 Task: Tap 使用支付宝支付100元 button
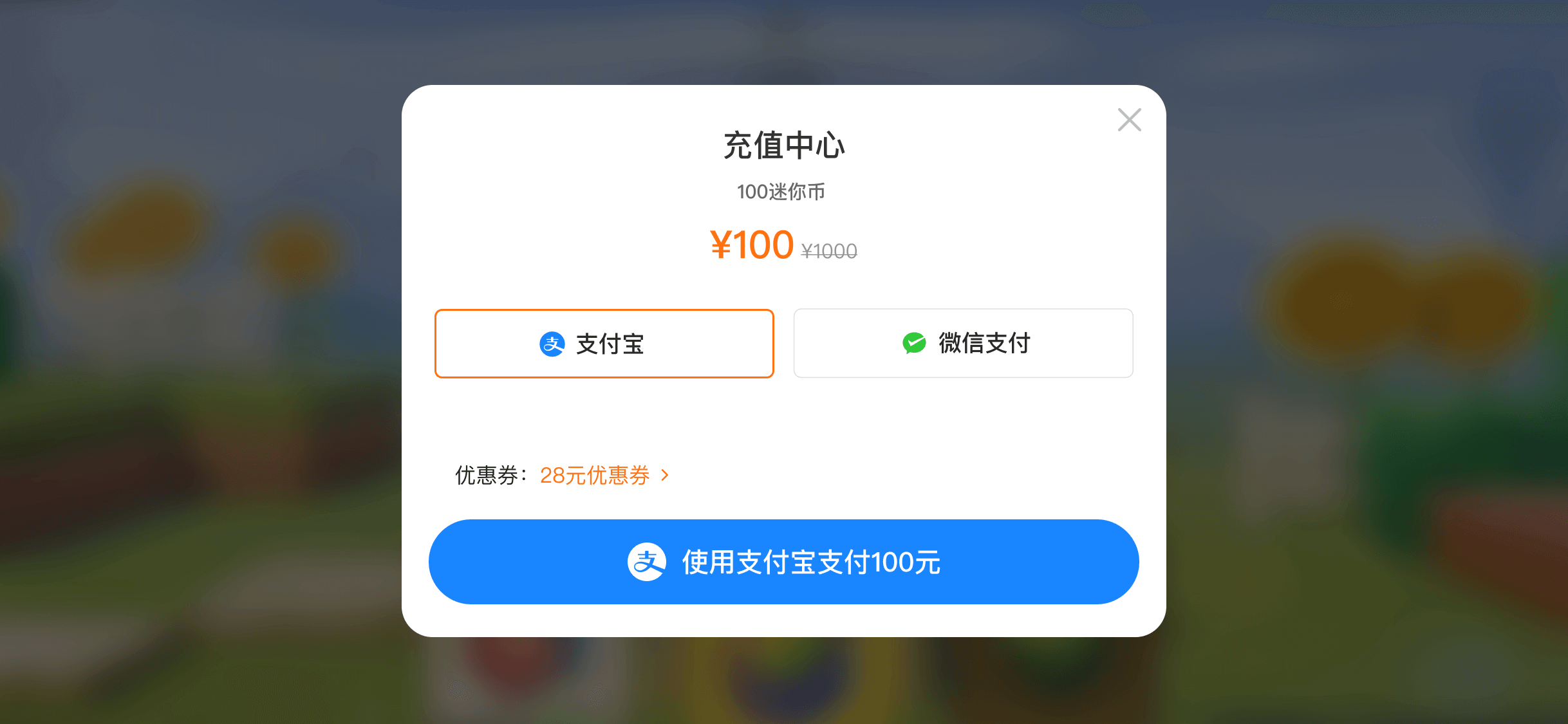(x=783, y=562)
